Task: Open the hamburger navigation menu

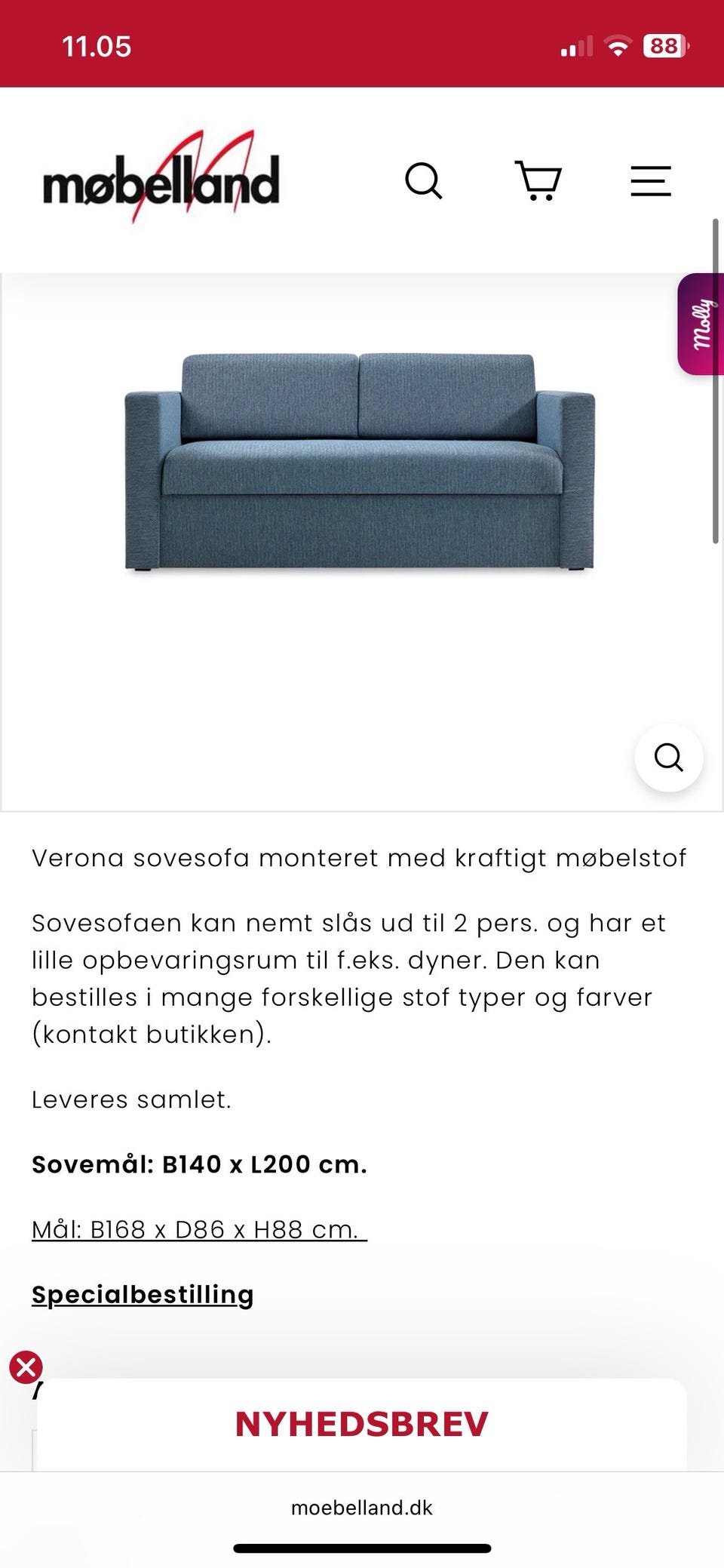Action: click(x=650, y=181)
